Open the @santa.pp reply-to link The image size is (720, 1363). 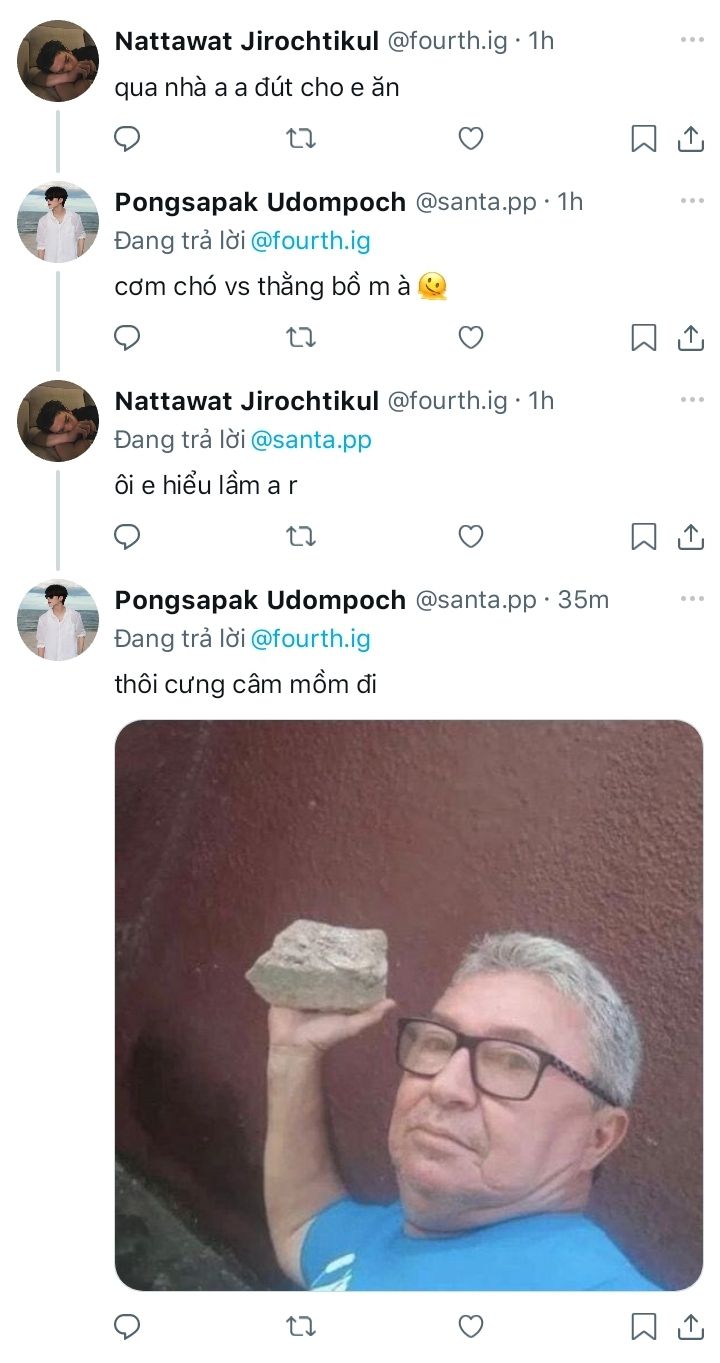tap(310, 440)
